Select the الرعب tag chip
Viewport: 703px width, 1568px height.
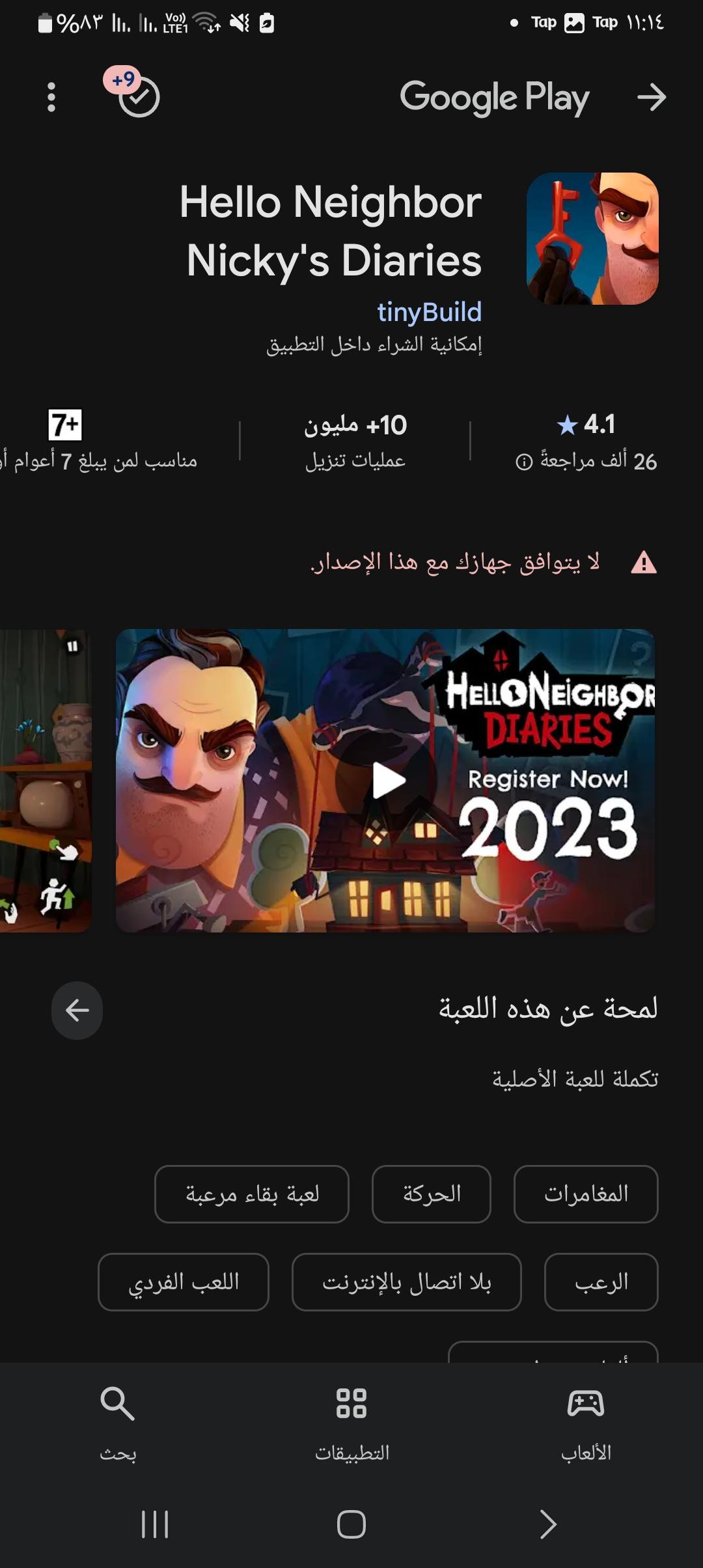pos(601,1281)
